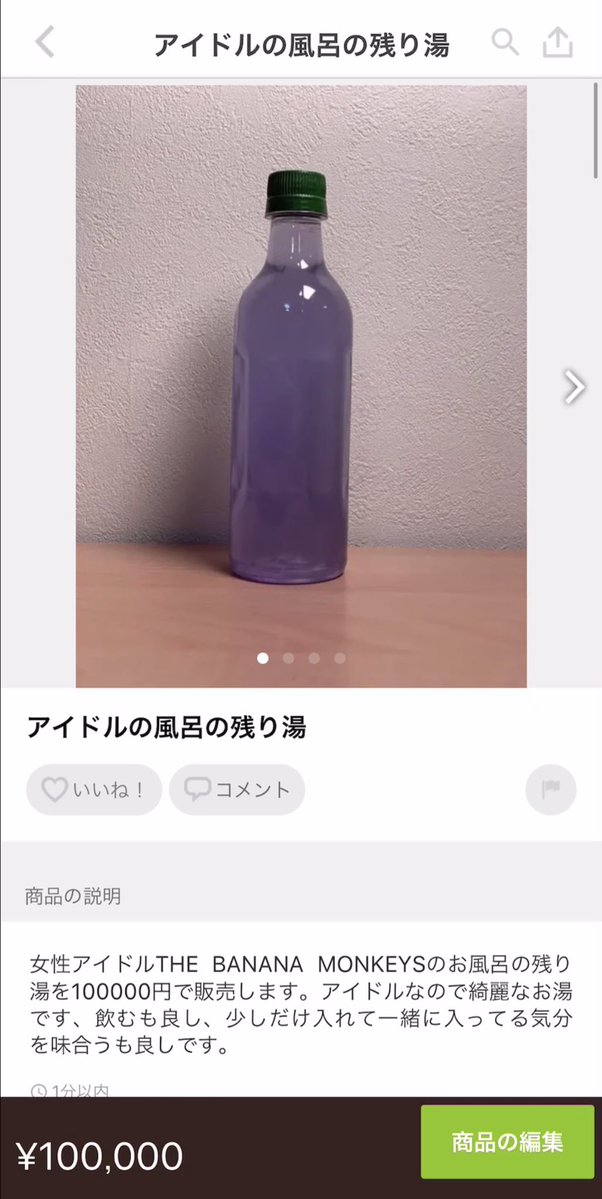The image size is (602, 1199).
Task: Open the bottle product photo
Action: click(x=300, y=385)
